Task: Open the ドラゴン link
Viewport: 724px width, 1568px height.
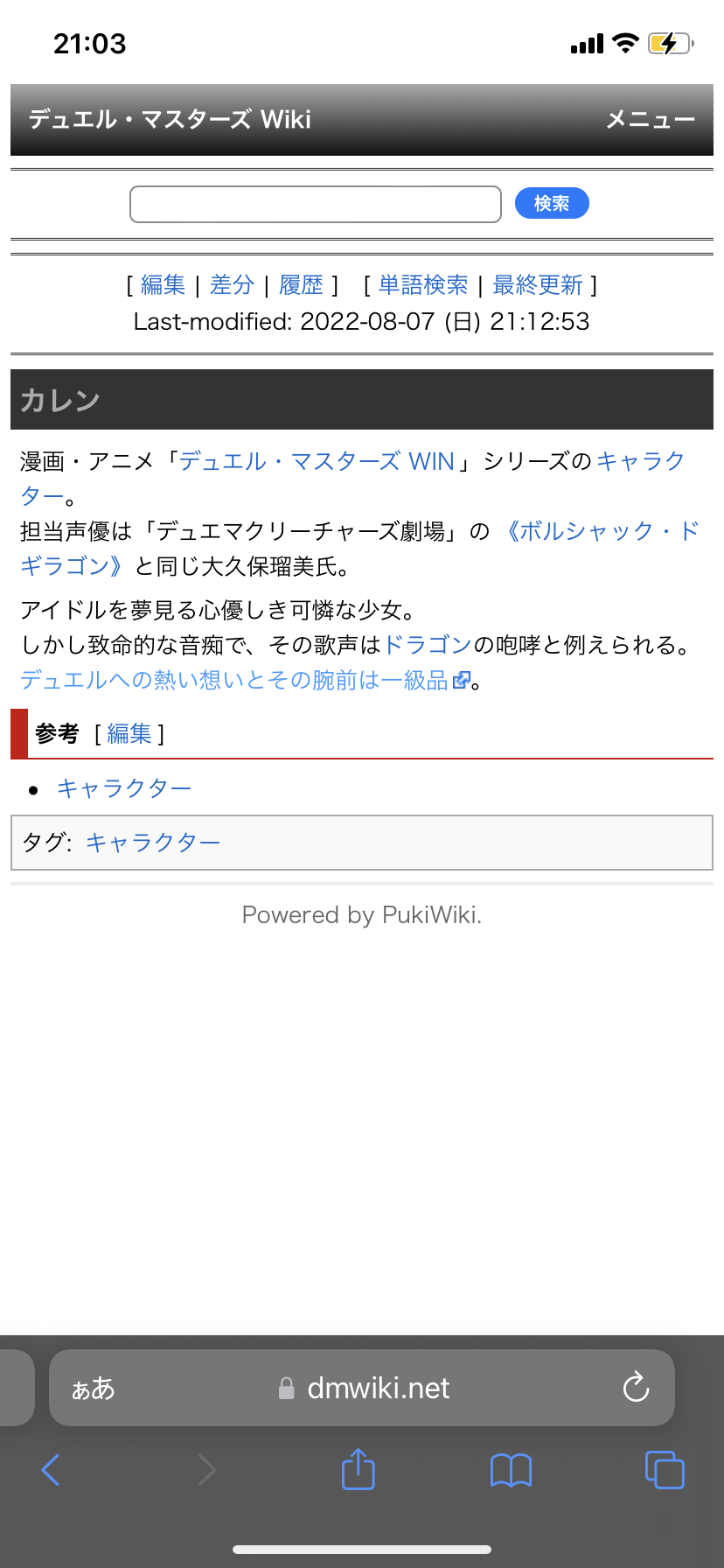Action: click(428, 646)
